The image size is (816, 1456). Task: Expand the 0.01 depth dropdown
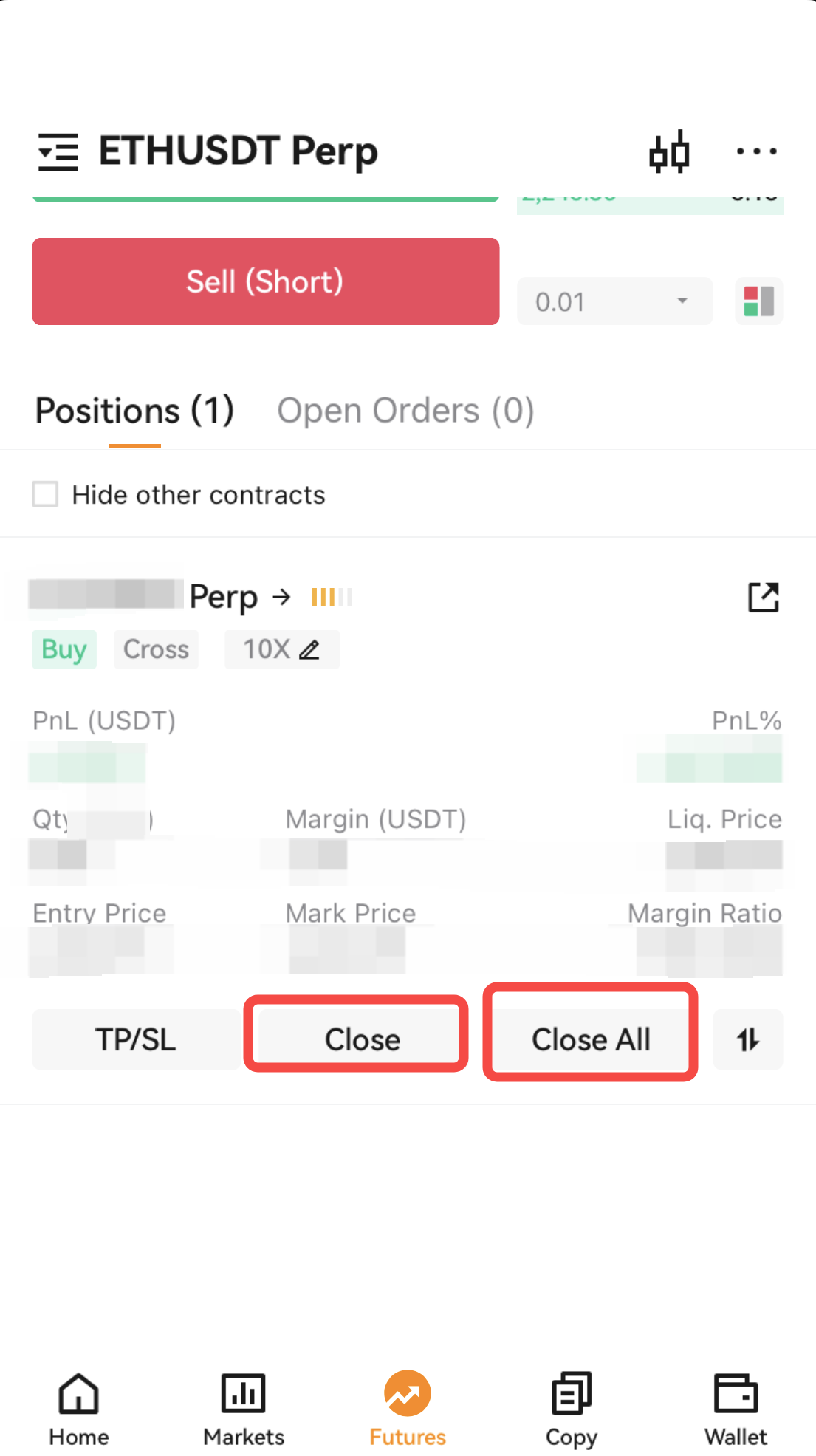614,301
